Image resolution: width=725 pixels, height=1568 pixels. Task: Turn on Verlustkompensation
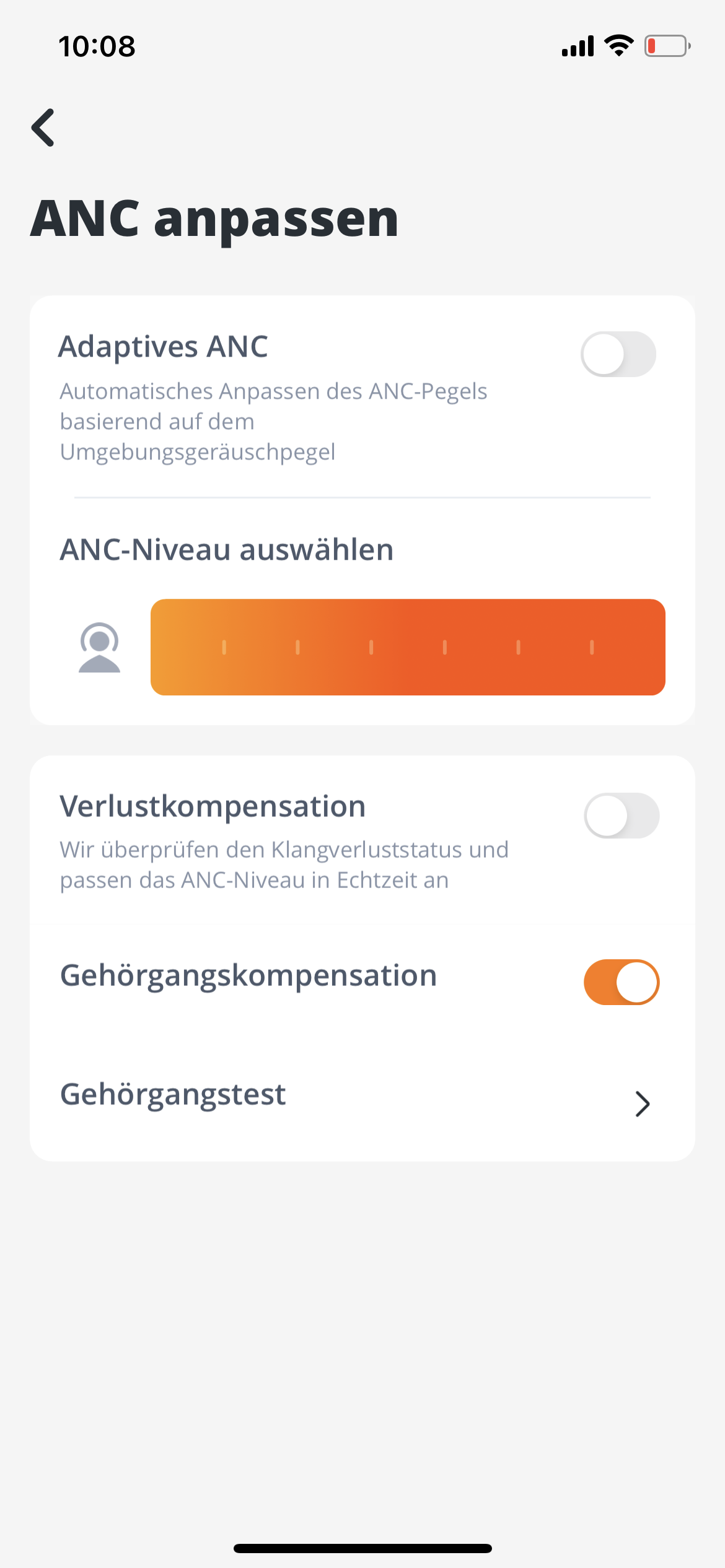coord(621,816)
